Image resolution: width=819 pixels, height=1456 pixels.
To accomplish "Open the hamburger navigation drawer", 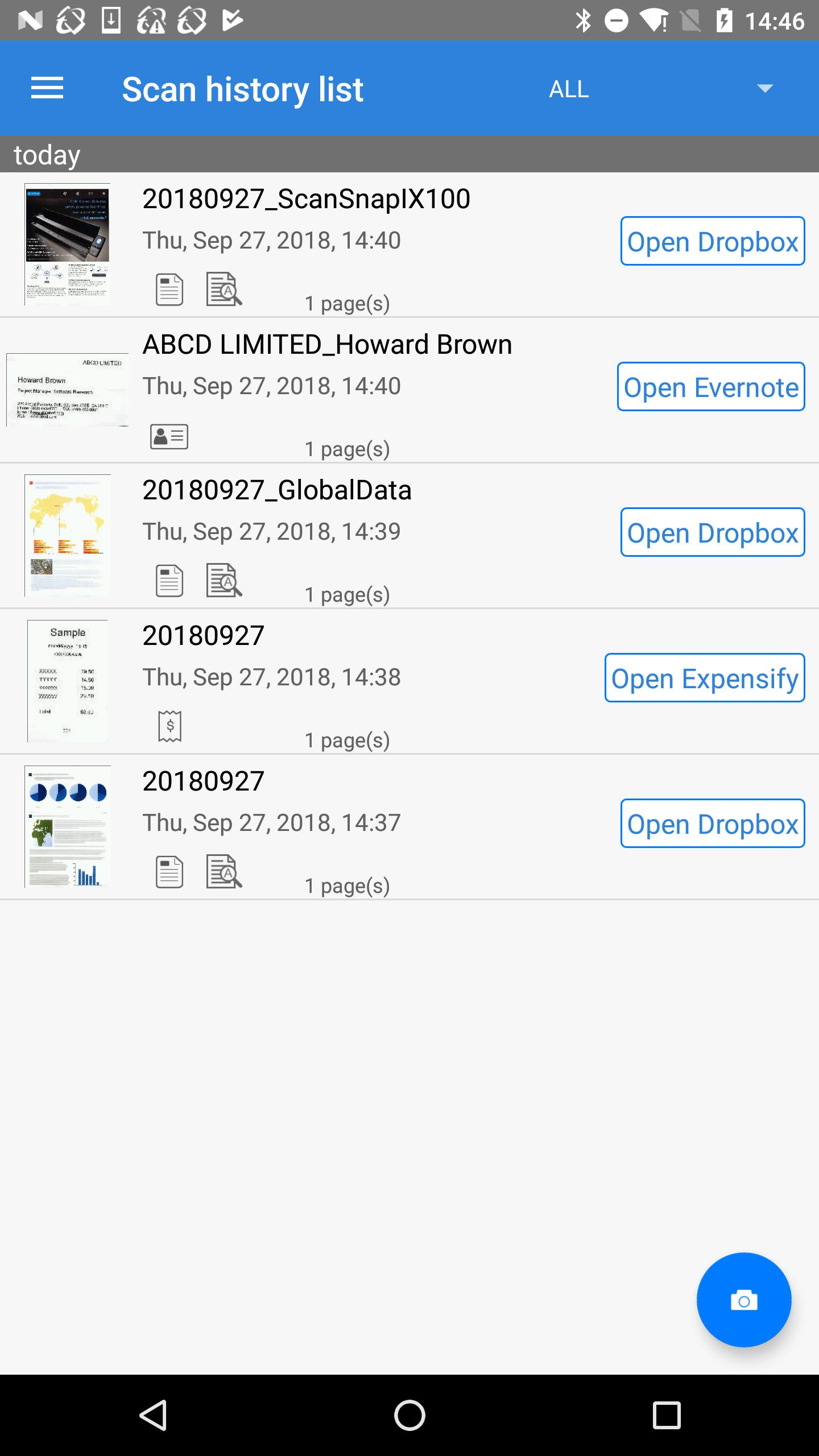I will [x=47, y=89].
